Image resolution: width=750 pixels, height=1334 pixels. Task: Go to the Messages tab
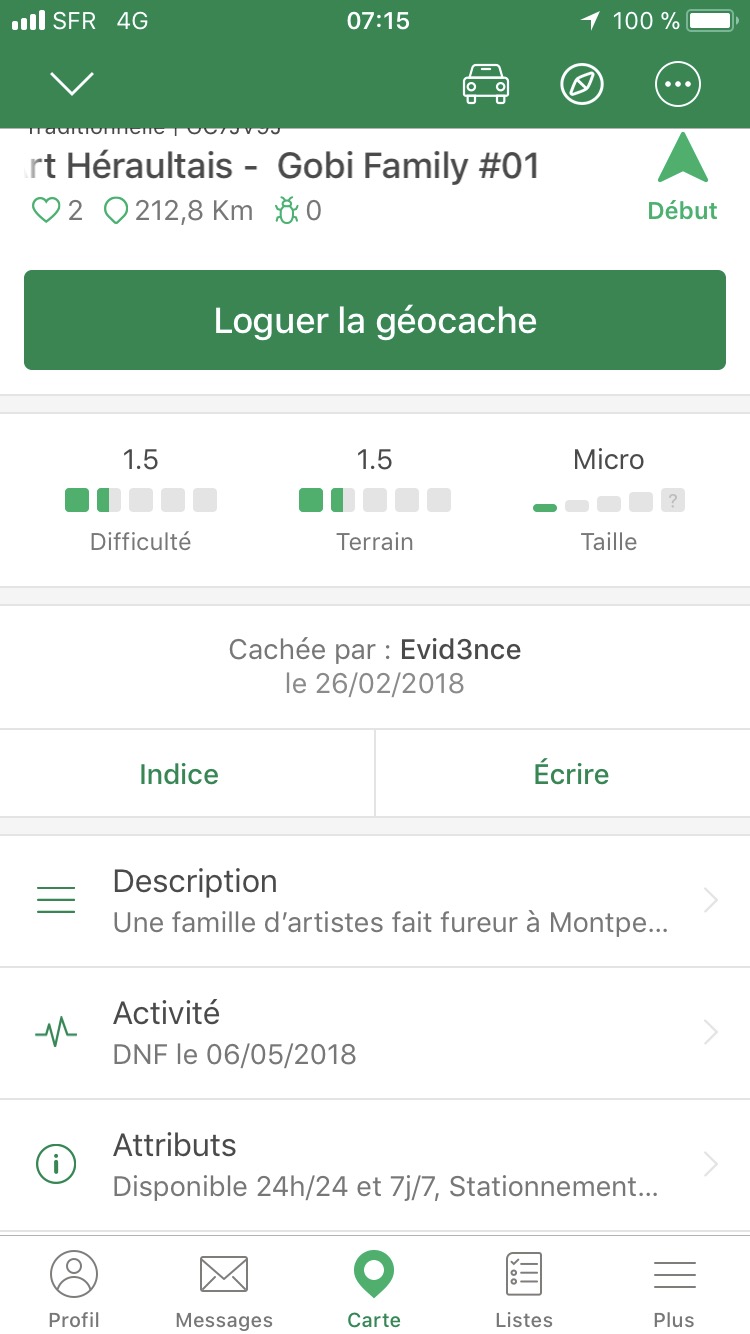[x=224, y=1288]
